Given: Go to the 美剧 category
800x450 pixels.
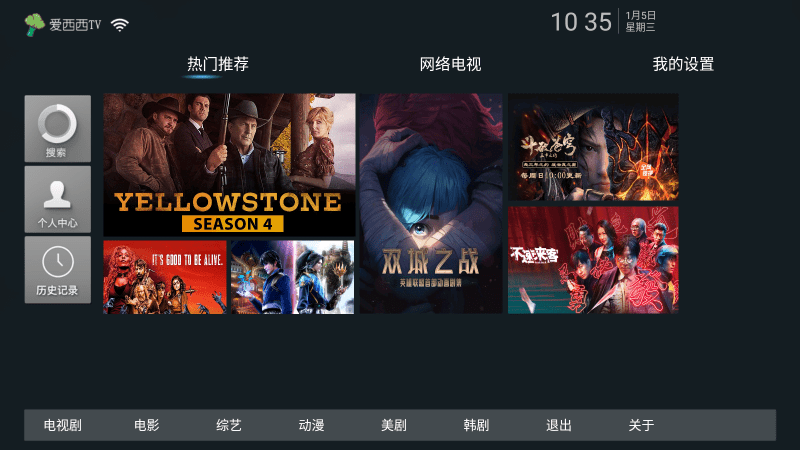Looking at the screenshot, I should coord(394,426).
